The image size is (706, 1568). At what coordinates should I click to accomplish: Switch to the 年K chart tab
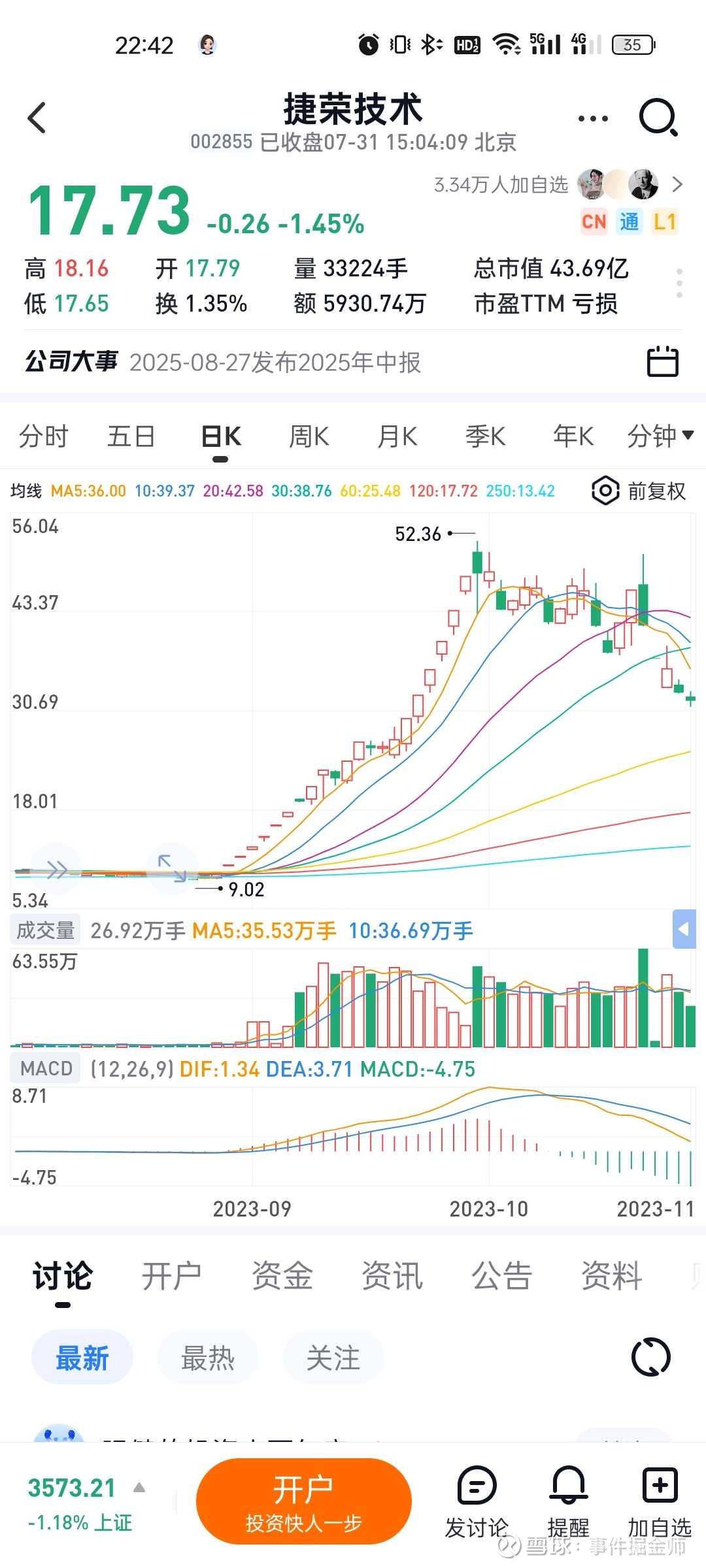pos(573,436)
